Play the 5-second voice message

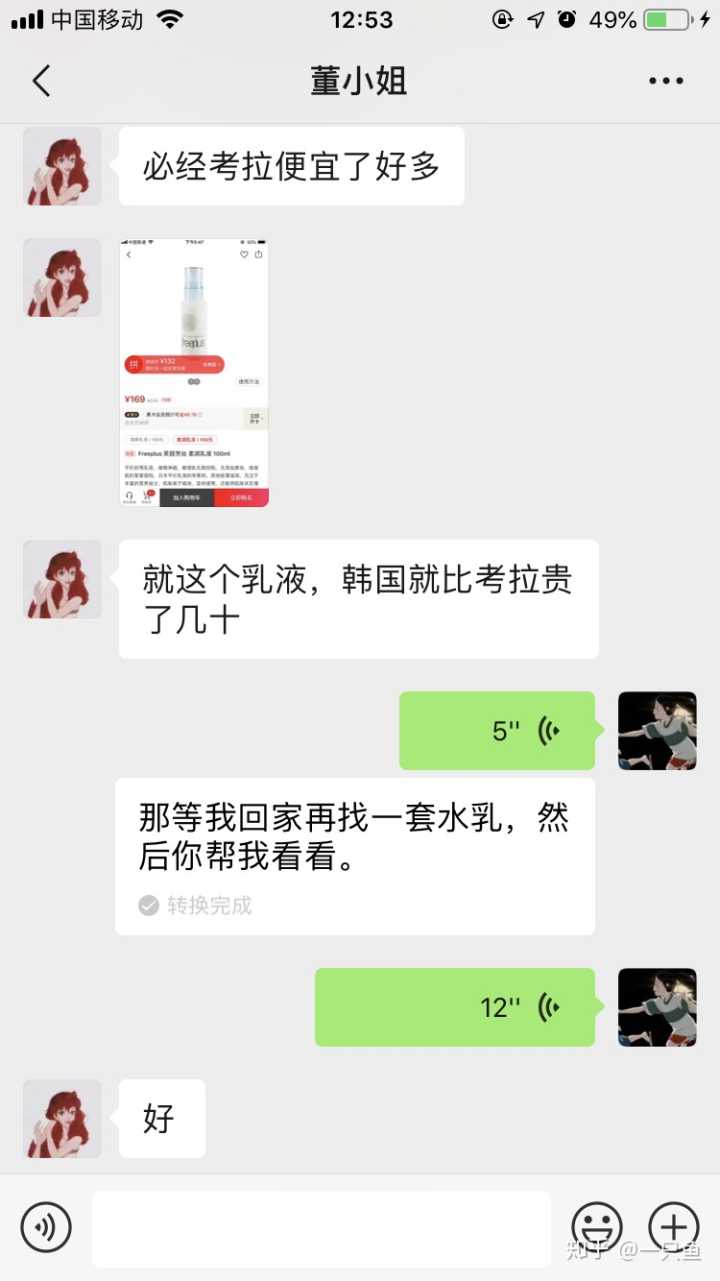(x=497, y=731)
